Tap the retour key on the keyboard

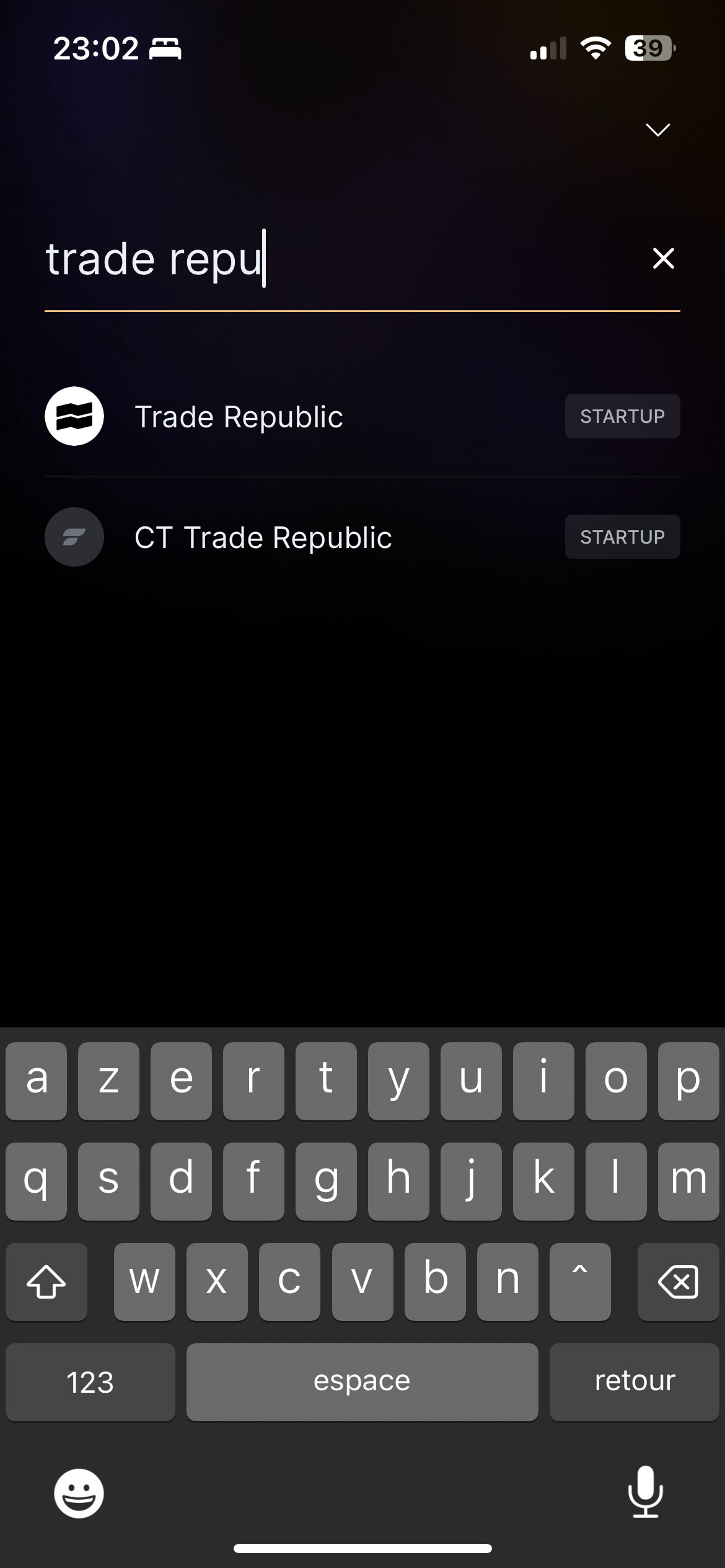pos(635,1382)
